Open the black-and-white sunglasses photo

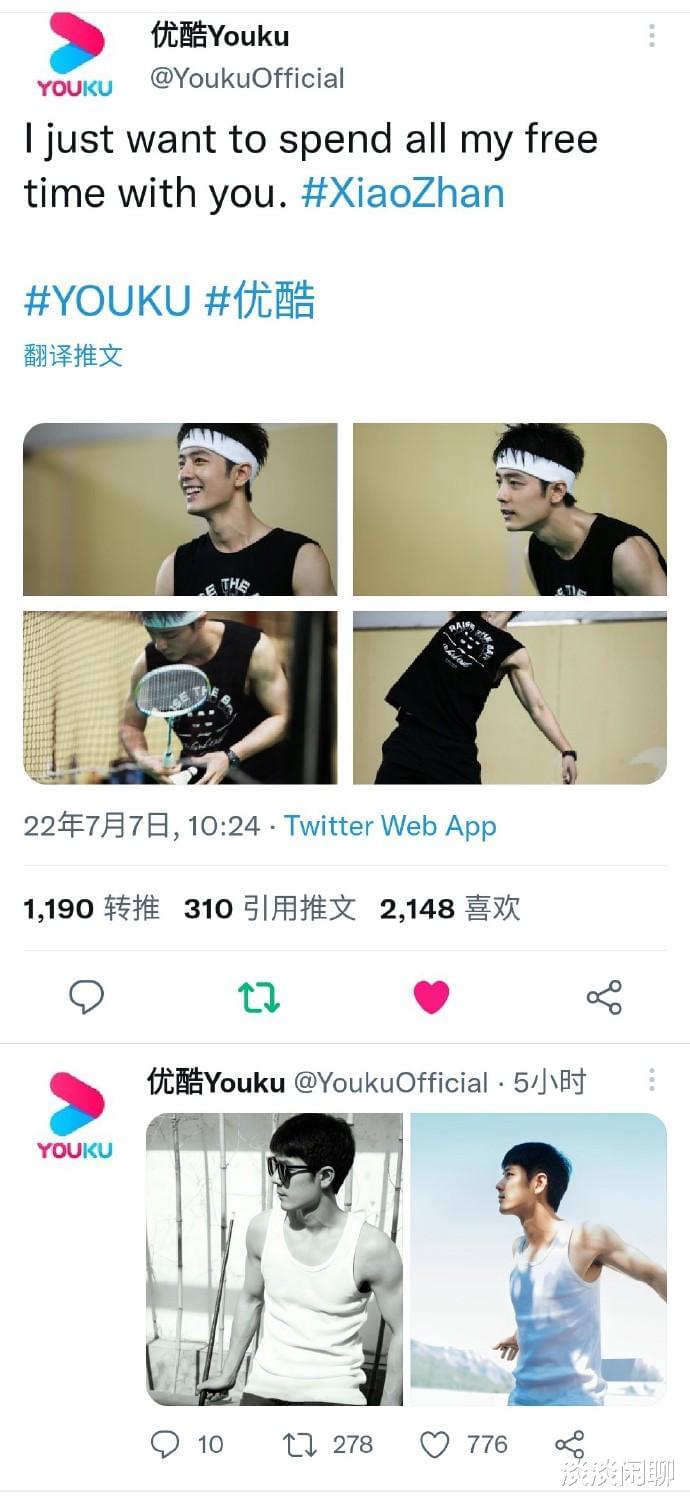274,1259
